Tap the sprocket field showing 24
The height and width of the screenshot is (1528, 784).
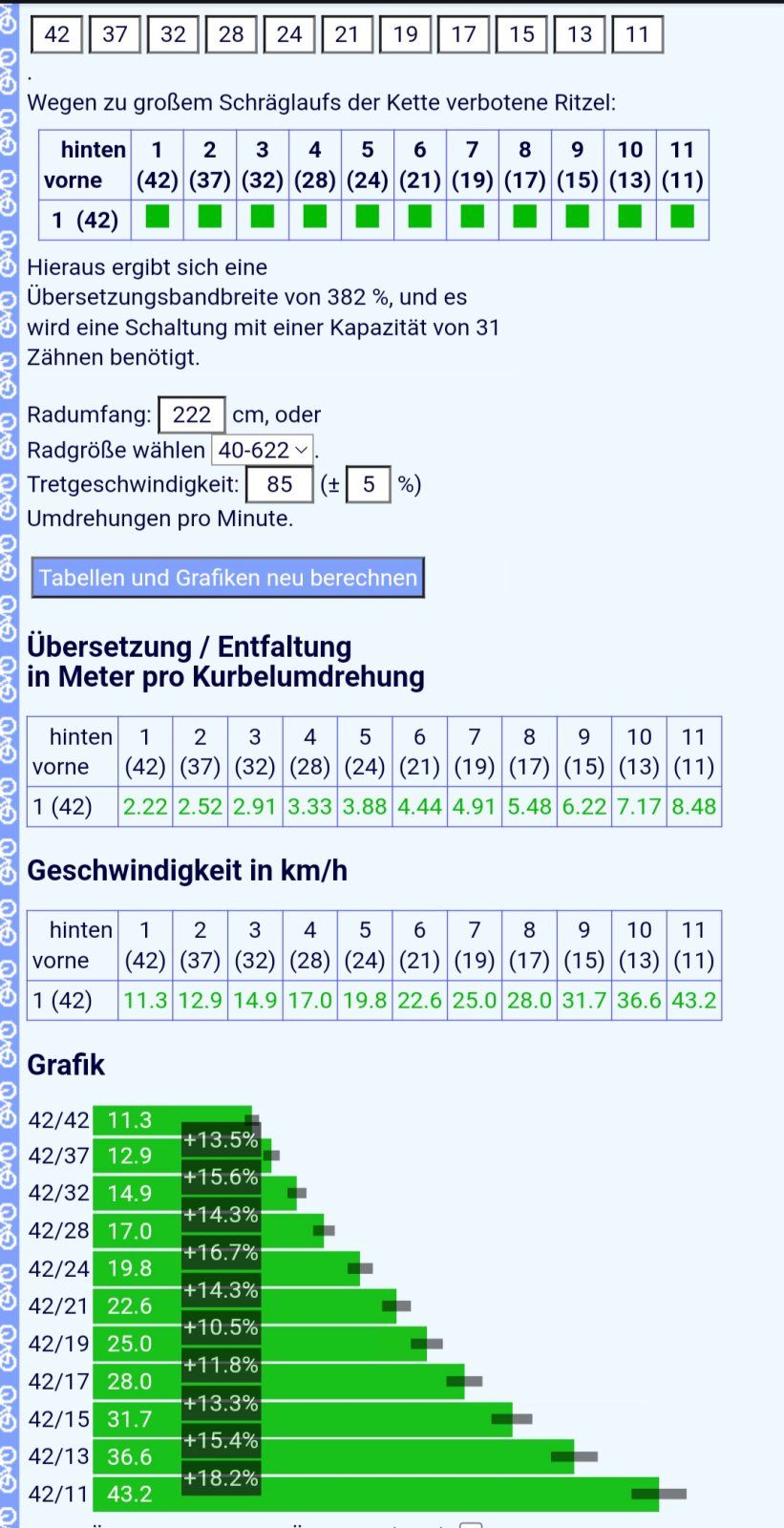tap(289, 34)
